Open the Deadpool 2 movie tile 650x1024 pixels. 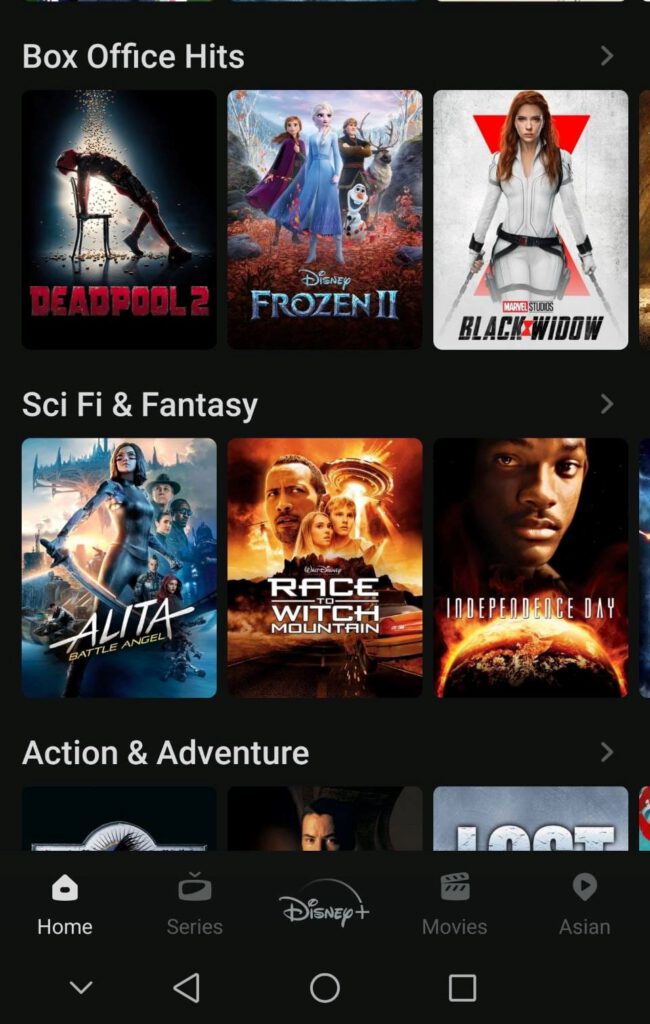click(119, 220)
